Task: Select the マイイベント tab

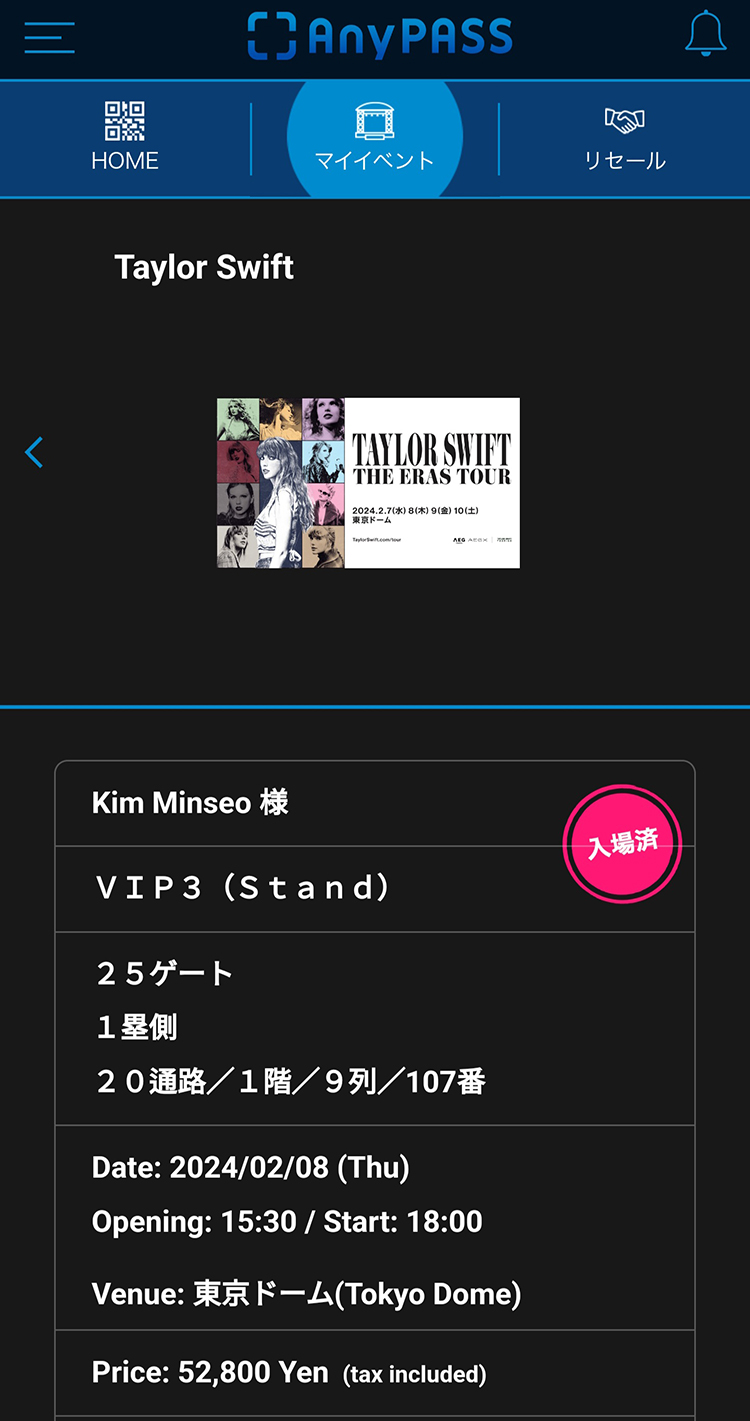Action: point(374,138)
